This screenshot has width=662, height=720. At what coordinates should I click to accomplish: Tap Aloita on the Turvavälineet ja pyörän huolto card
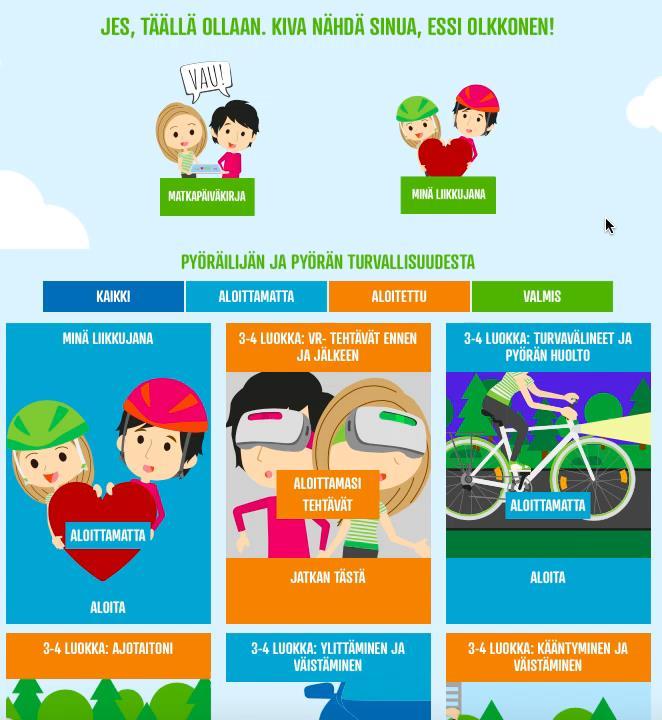tap(548, 578)
